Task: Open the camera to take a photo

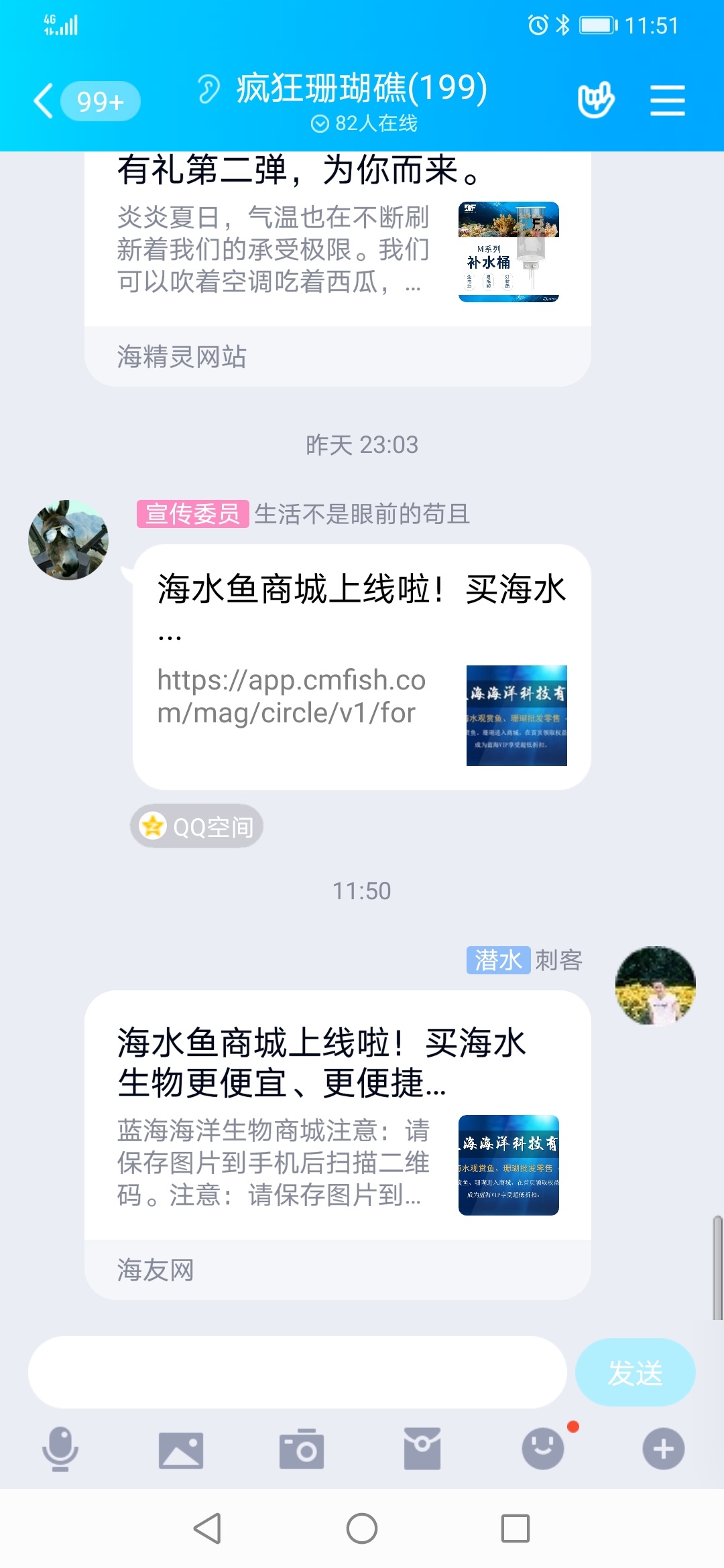Action: (302, 1449)
